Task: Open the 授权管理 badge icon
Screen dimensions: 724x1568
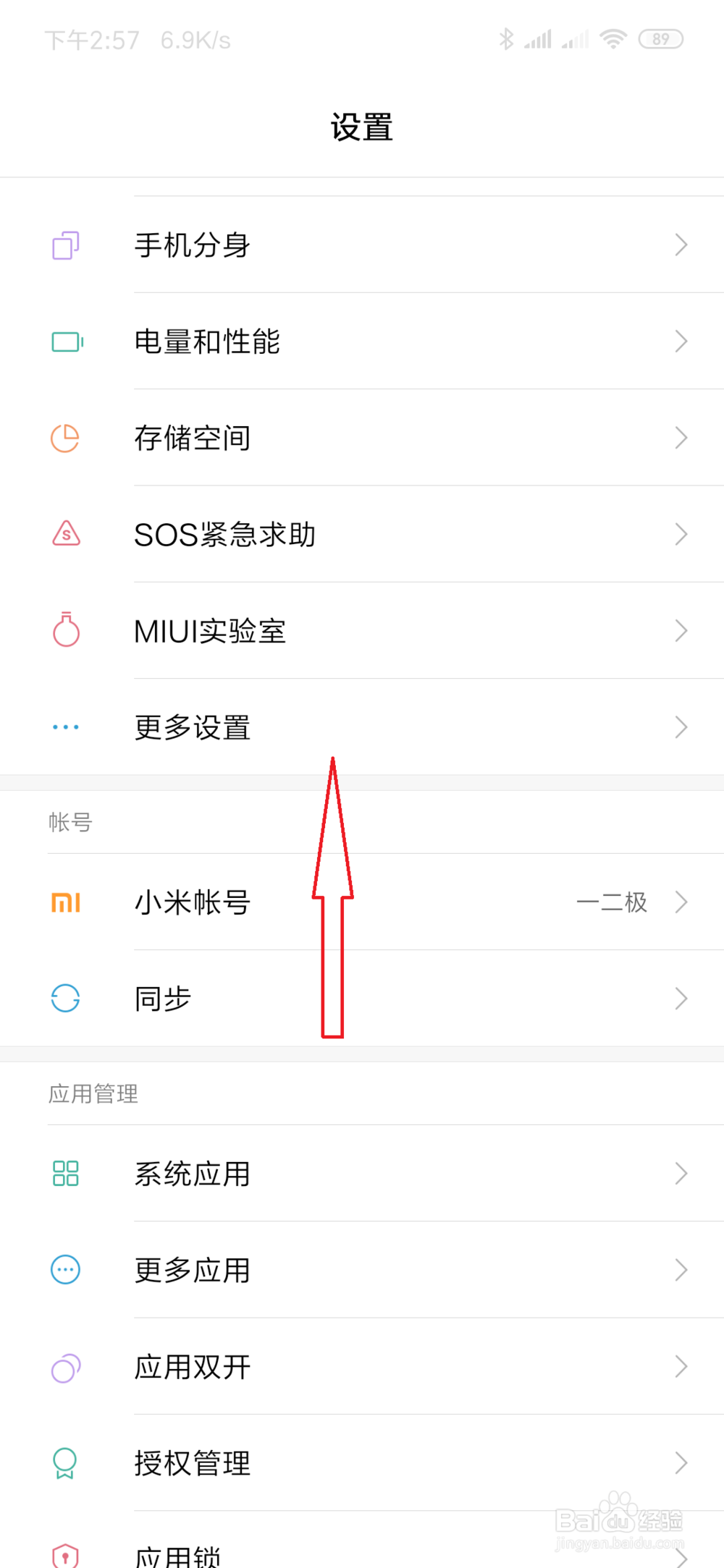Action: [x=64, y=1463]
